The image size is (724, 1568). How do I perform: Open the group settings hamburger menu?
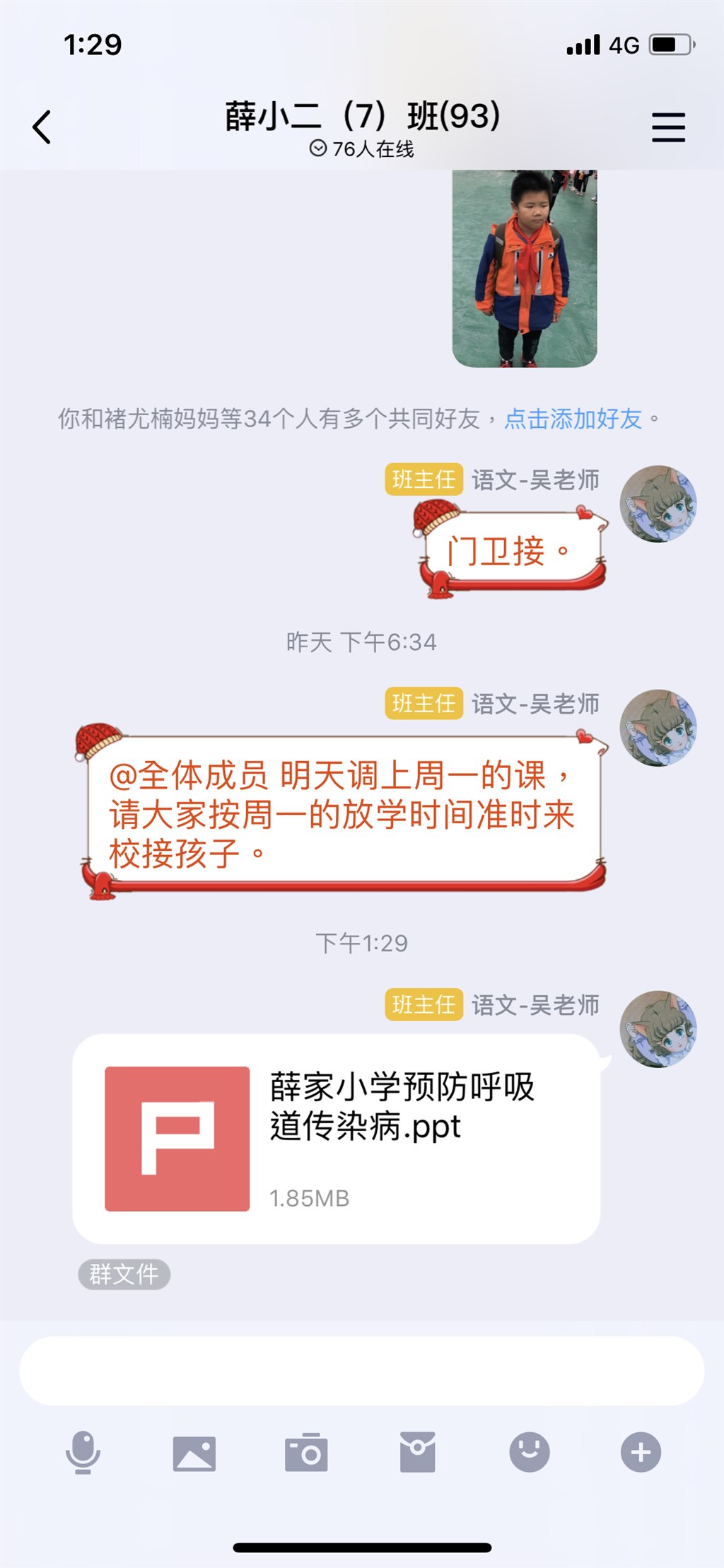click(668, 127)
